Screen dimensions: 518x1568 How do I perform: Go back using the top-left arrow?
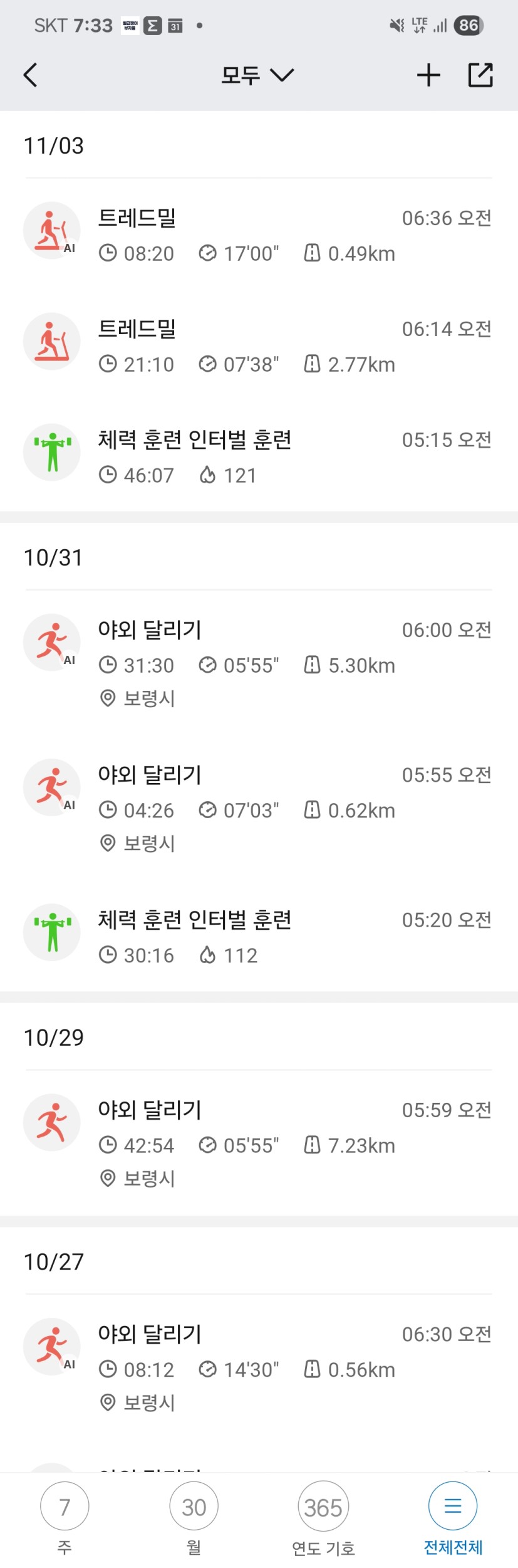pos(30,75)
